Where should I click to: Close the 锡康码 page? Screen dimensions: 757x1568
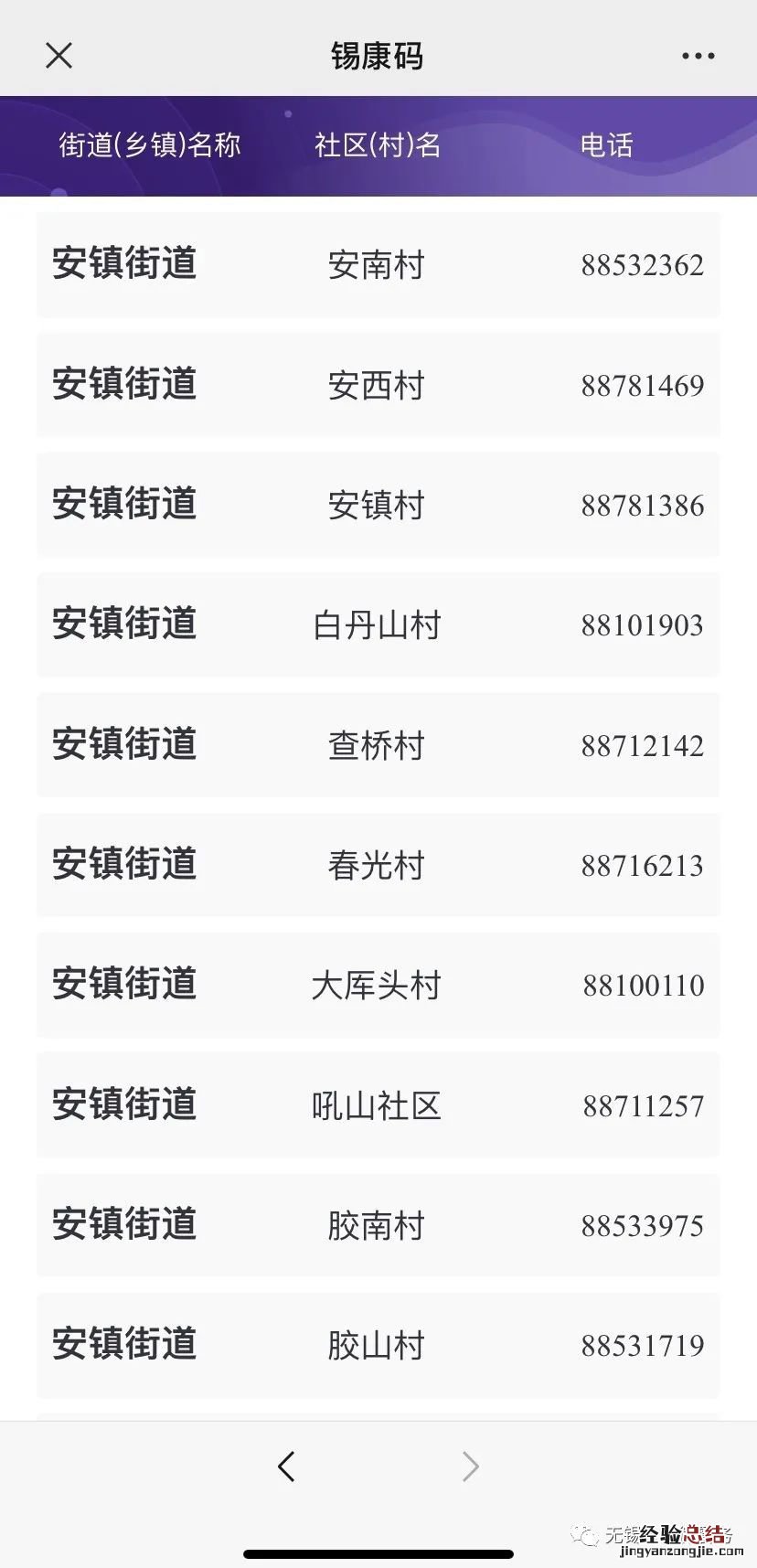click(x=59, y=56)
